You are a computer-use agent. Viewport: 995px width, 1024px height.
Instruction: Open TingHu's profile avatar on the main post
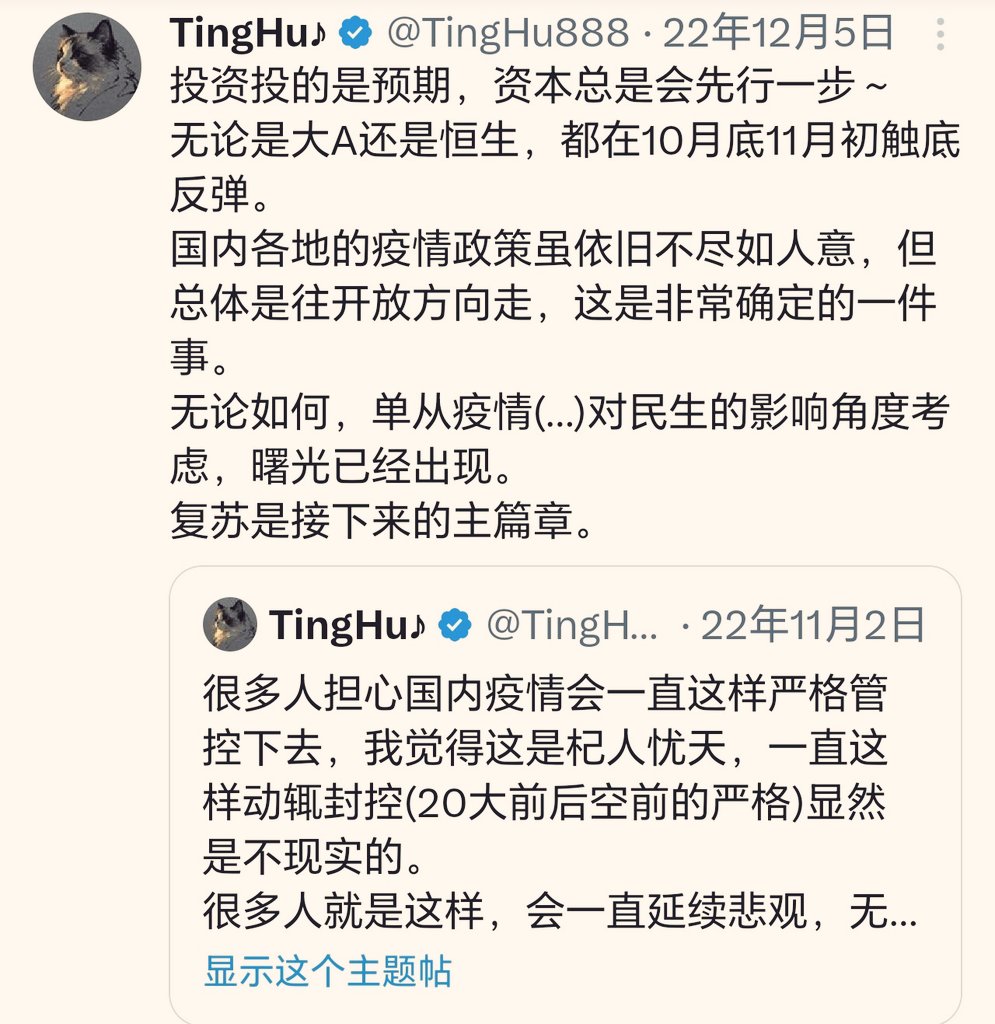[87, 67]
